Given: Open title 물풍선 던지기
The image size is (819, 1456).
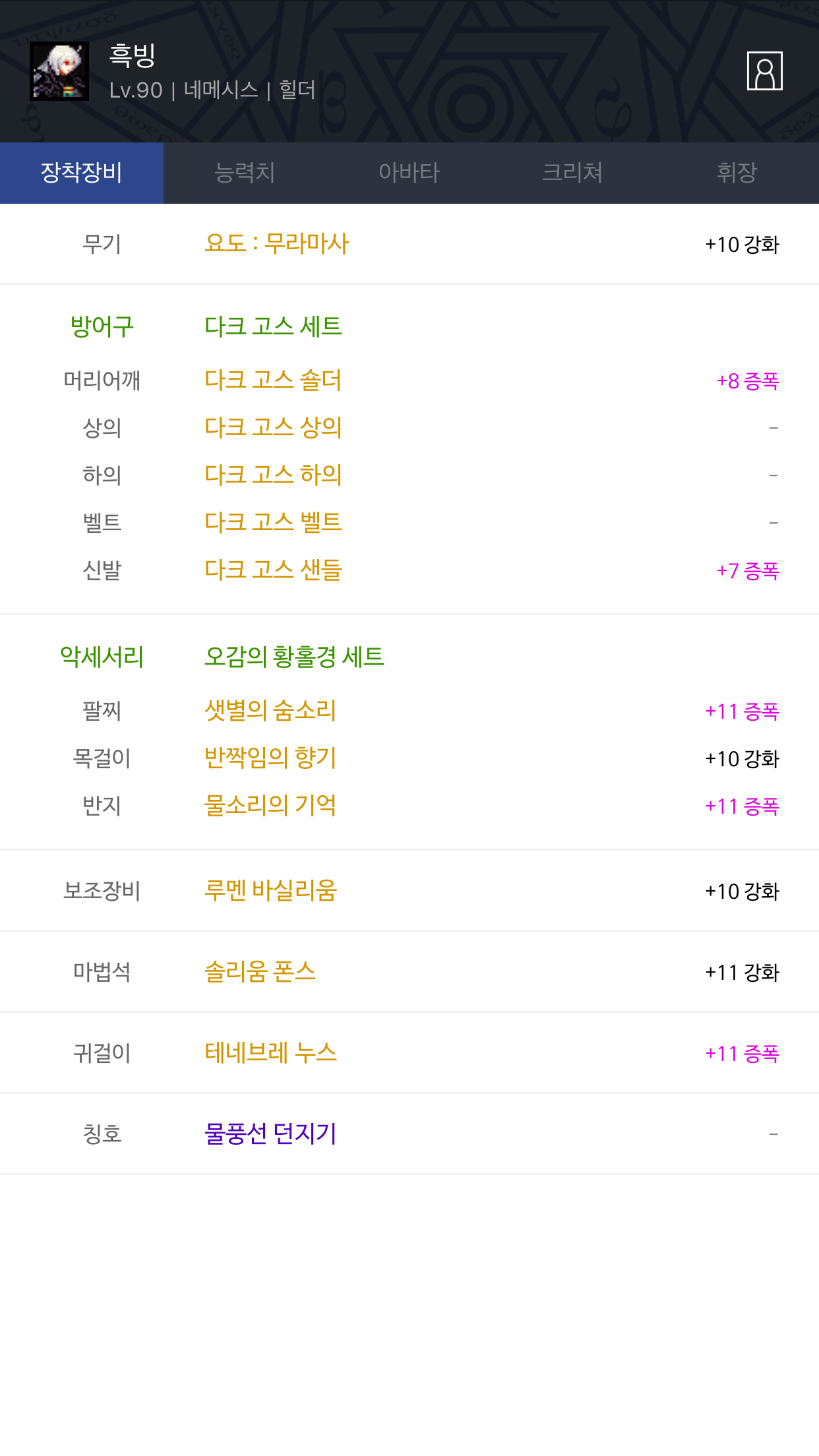Looking at the screenshot, I should (270, 1134).
